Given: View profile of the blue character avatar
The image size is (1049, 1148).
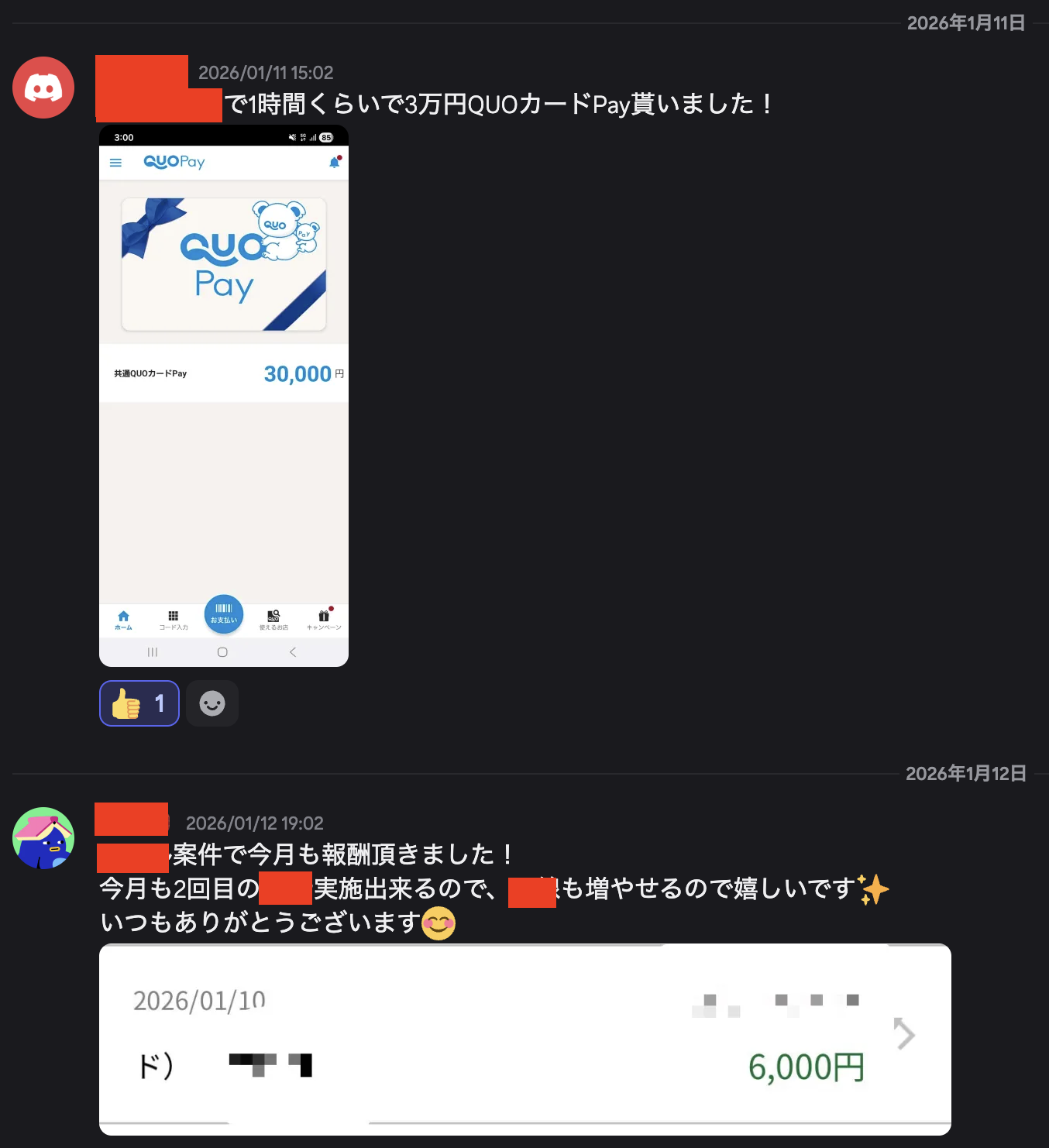Looking at the screenshot, I should click(x=43, y=838).
